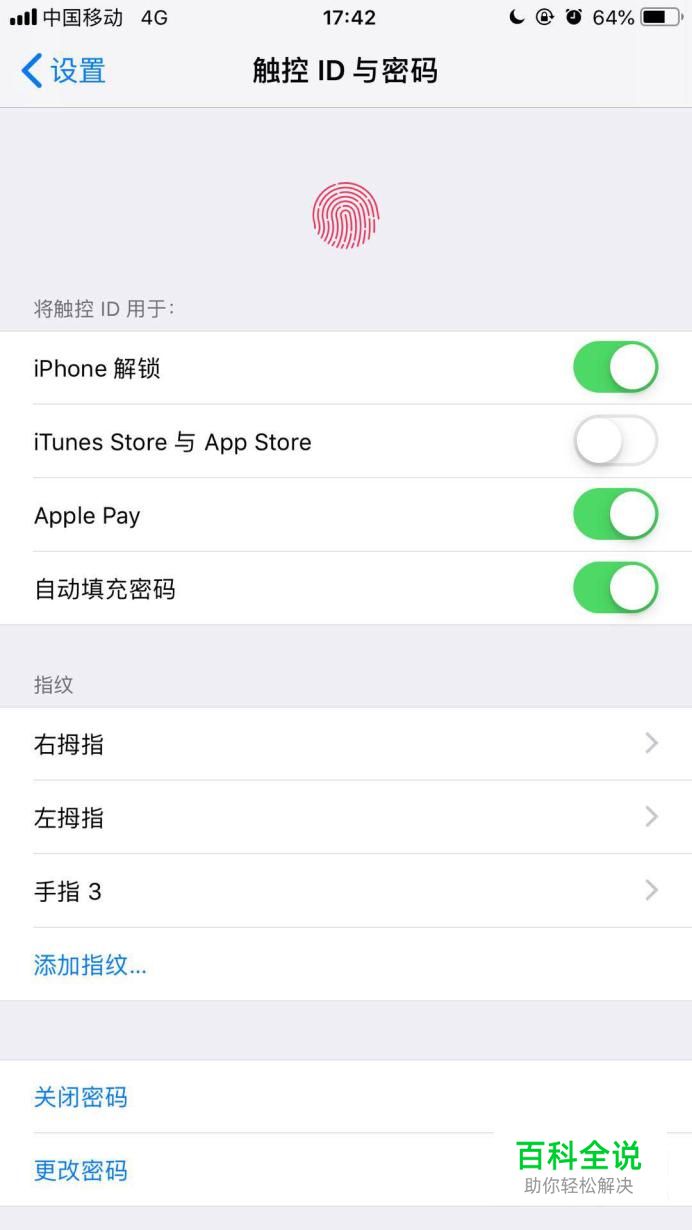This screenshot has height=1230, width=692.
Task: Select 关闭密码
Action: (x=81, y=1097)
